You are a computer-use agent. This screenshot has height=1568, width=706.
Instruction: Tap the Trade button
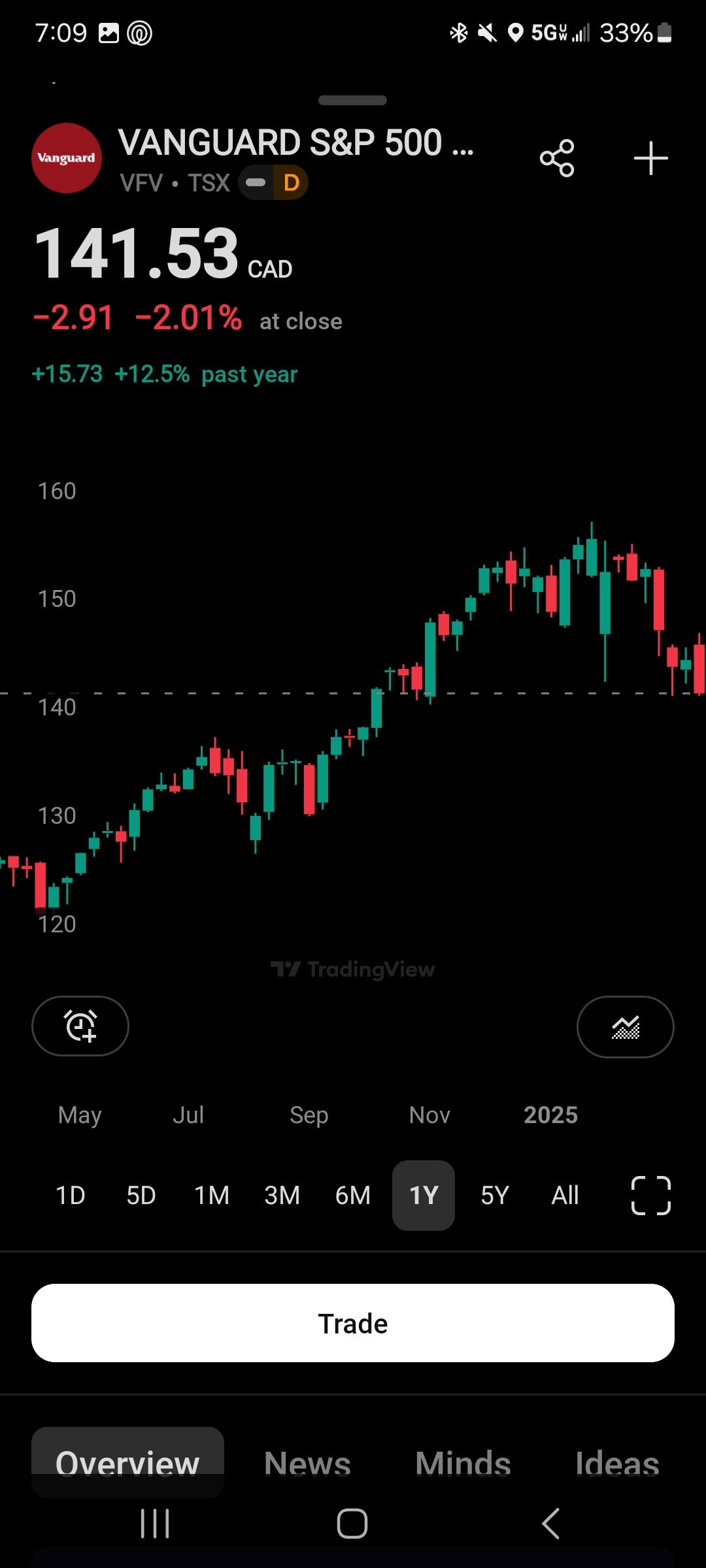[x=353, y=1323]
